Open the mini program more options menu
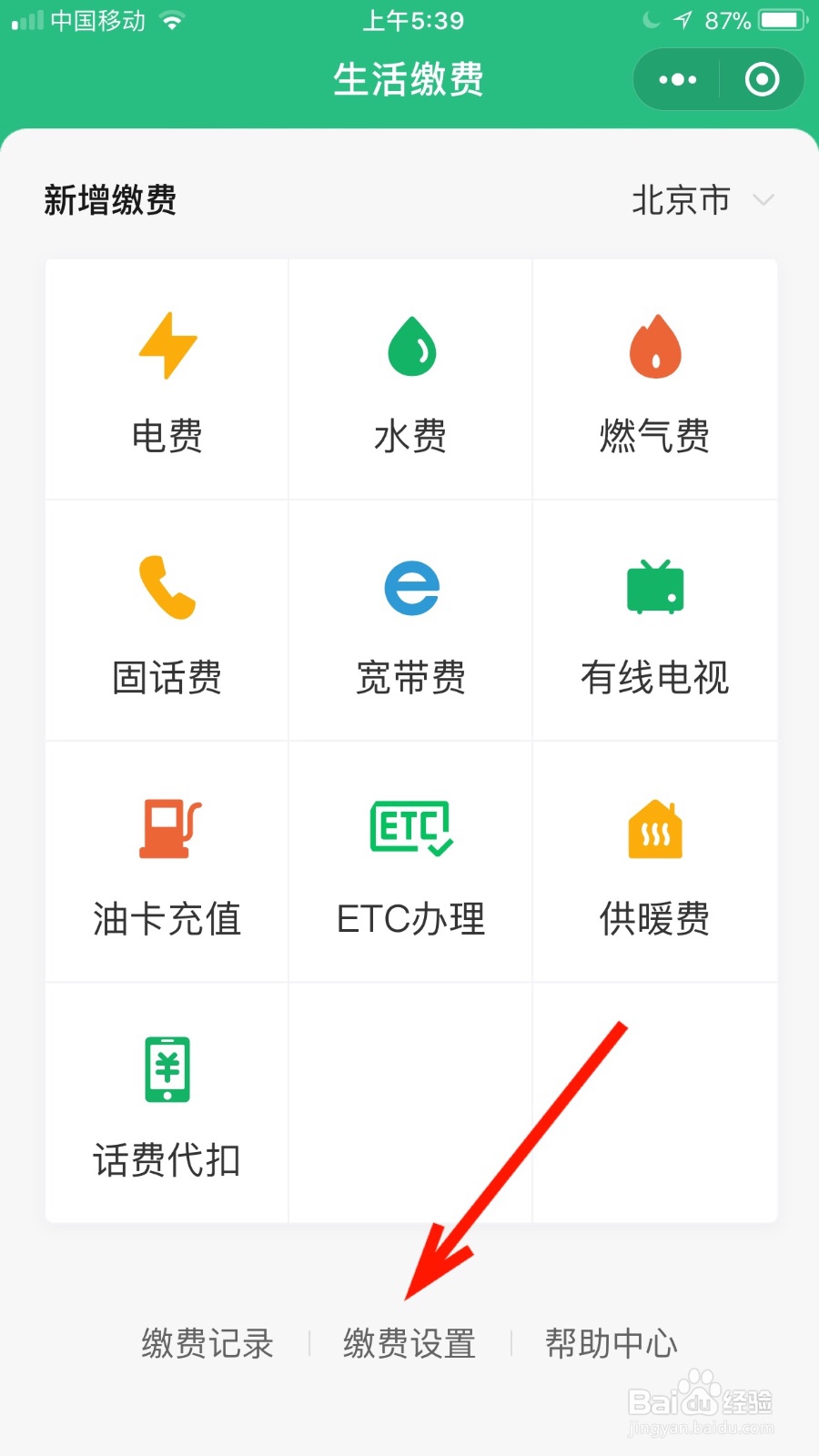Viewport: 819px width, 1456px height. pos(677,80)
